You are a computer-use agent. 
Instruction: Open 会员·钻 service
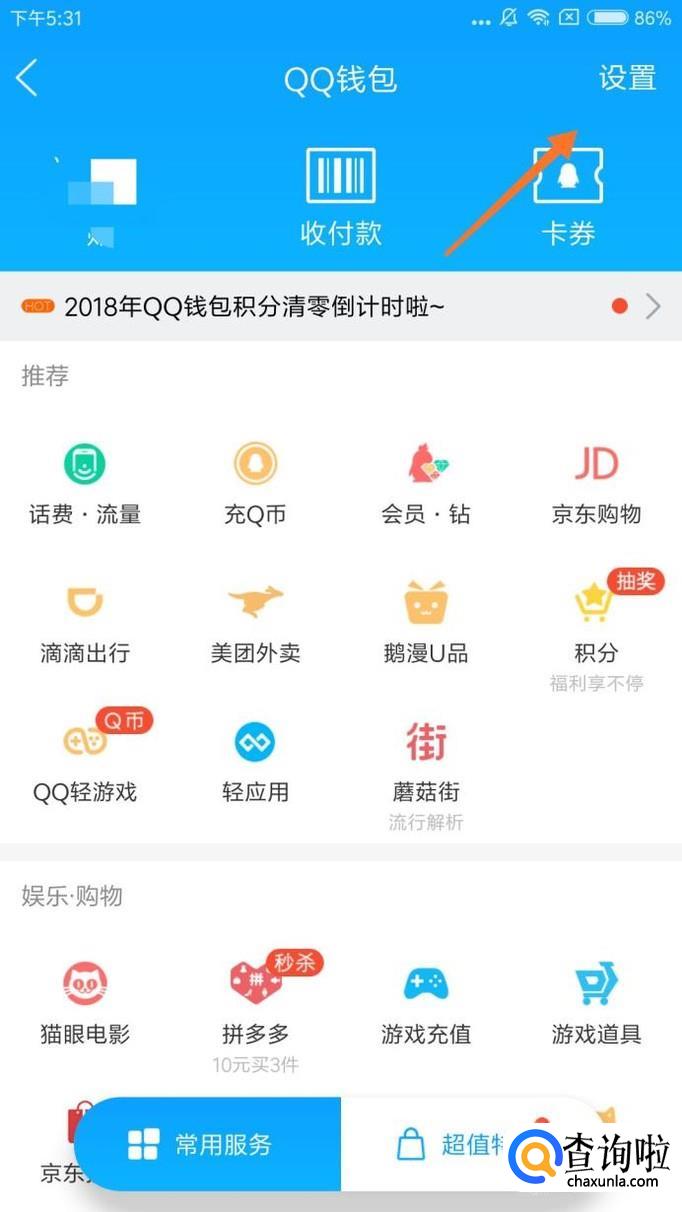tap(426, 485)
